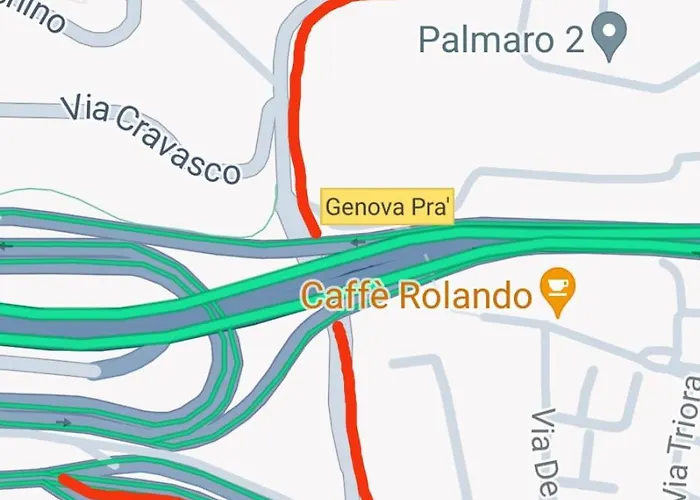Tap the Genova Pra' exit label

pos(389,208)
